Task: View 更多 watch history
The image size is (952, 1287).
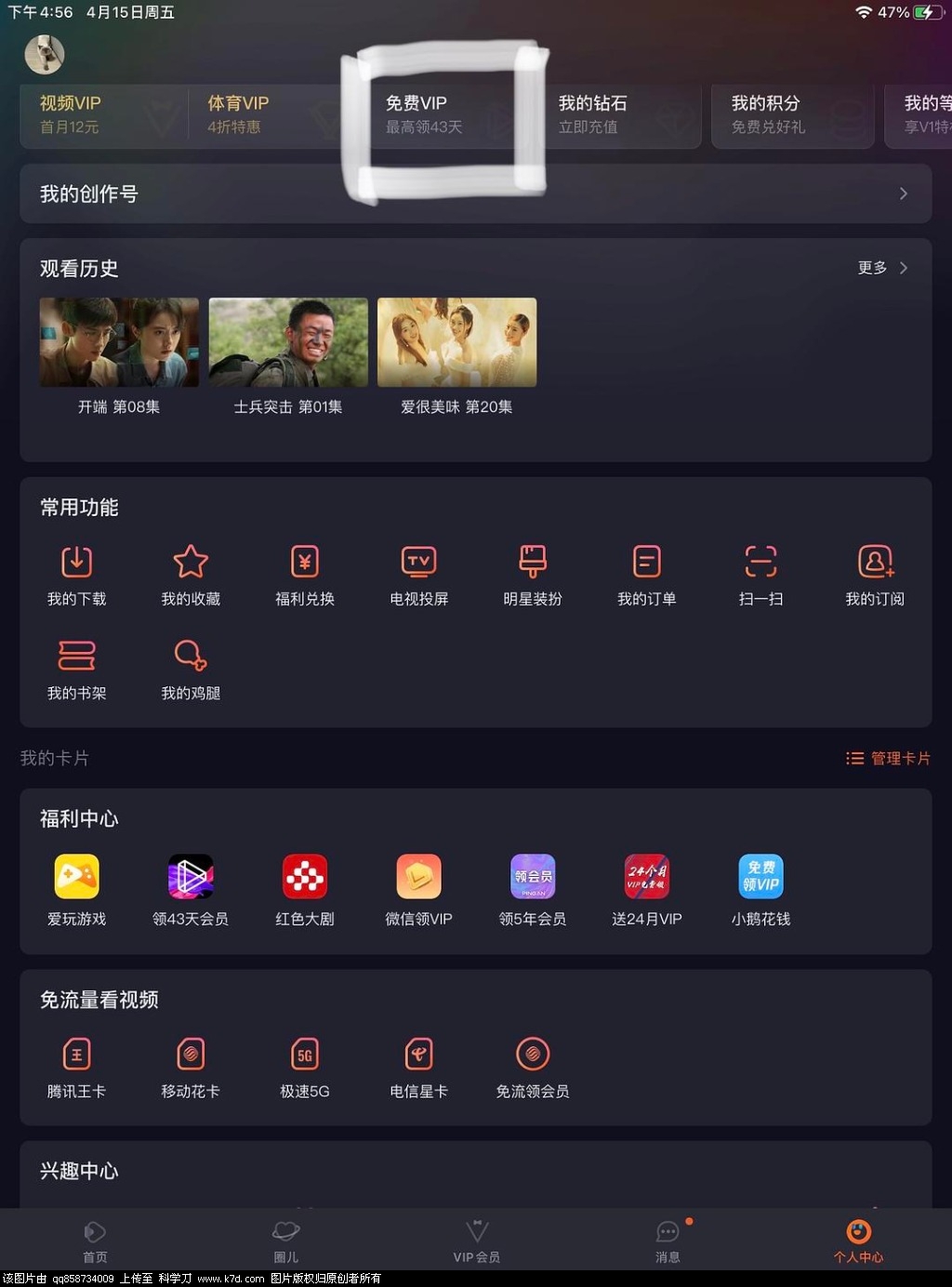Action: (x=881, y=268)
